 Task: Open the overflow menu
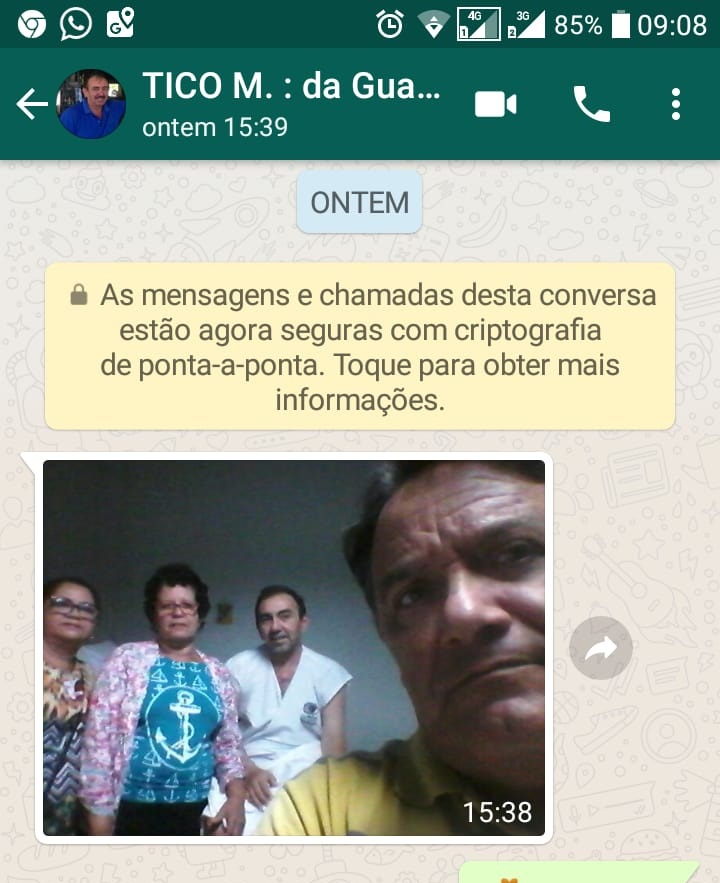click(x=676, y=104)
